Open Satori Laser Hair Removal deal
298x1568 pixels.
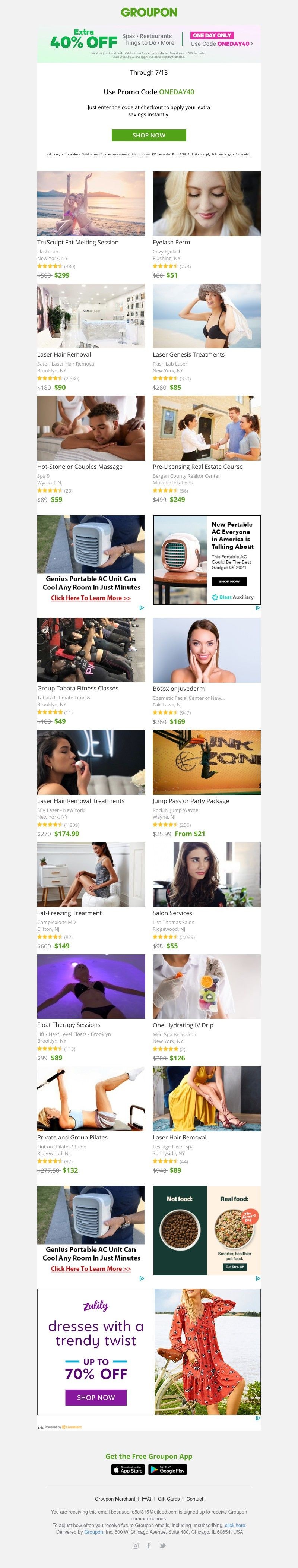[x=91, y=316]
